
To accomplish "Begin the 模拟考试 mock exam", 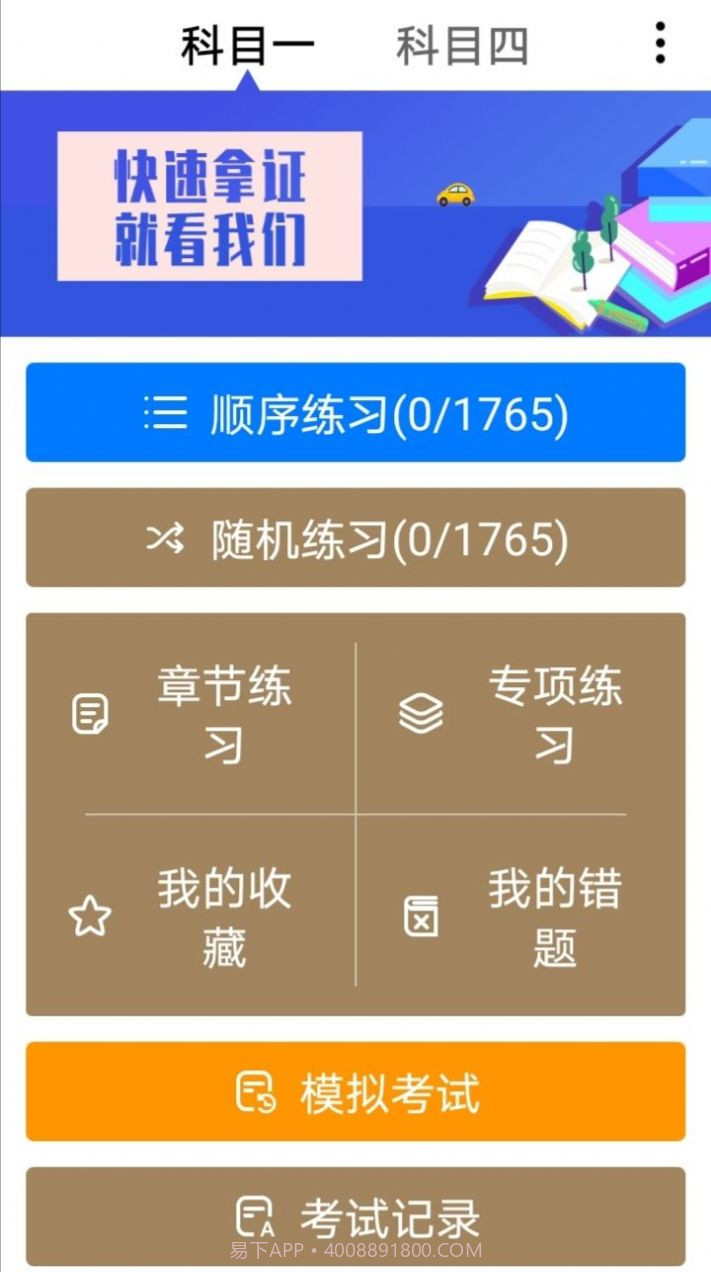I will (x=355, y=1092).
